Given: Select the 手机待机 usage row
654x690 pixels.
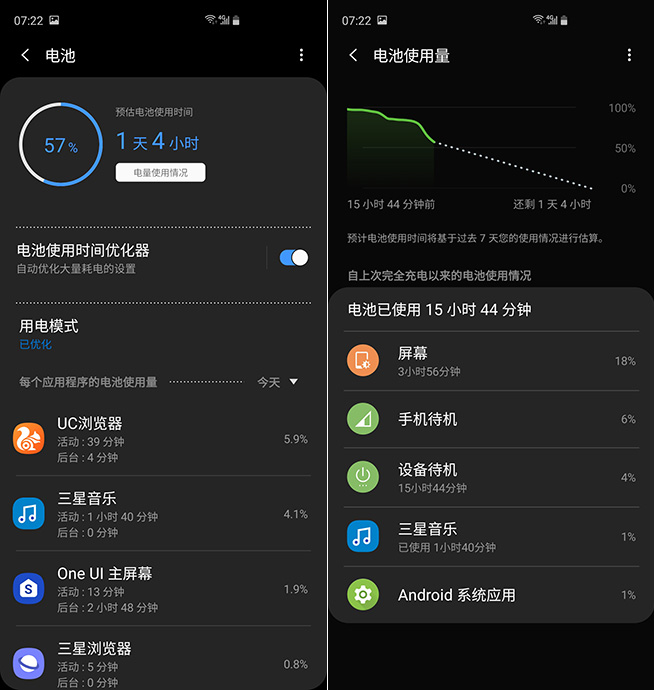Looking at the screenshot, I should 490,419.
